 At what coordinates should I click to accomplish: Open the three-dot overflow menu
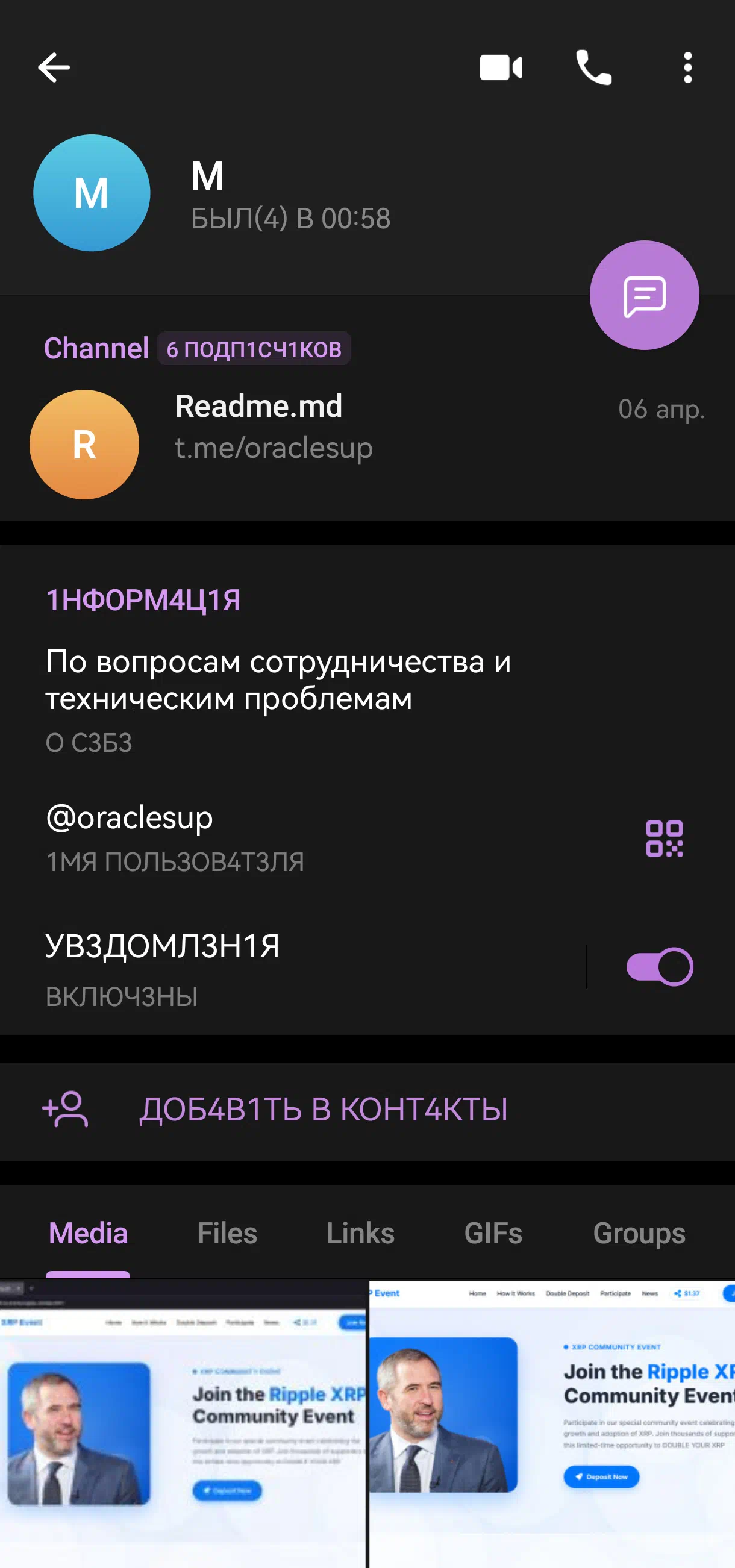coord(687,67)
